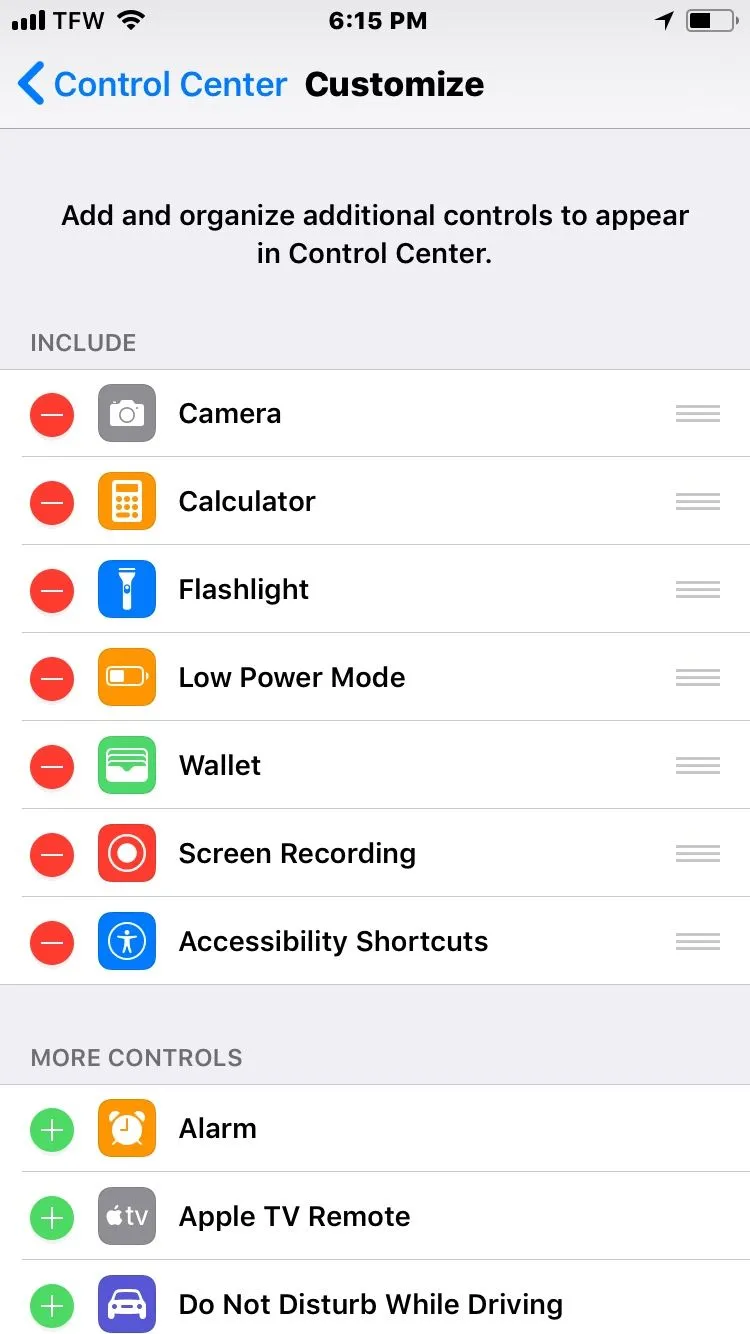Screen dimensions: 750x1334
Task: Add Do Not Disturb While Driving
Action: click(x=52, y=1305)
